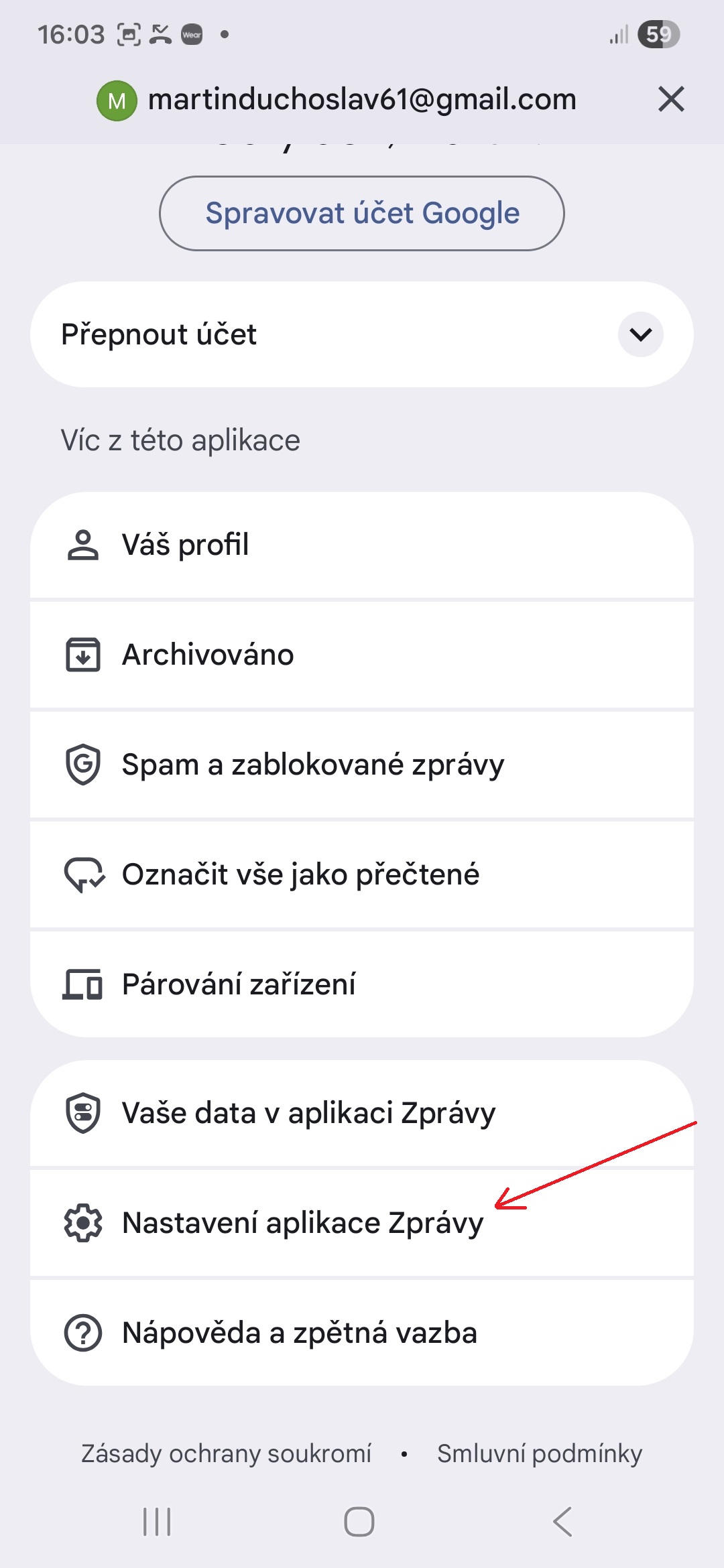Expand Přepnout účet account switcher

640,334
